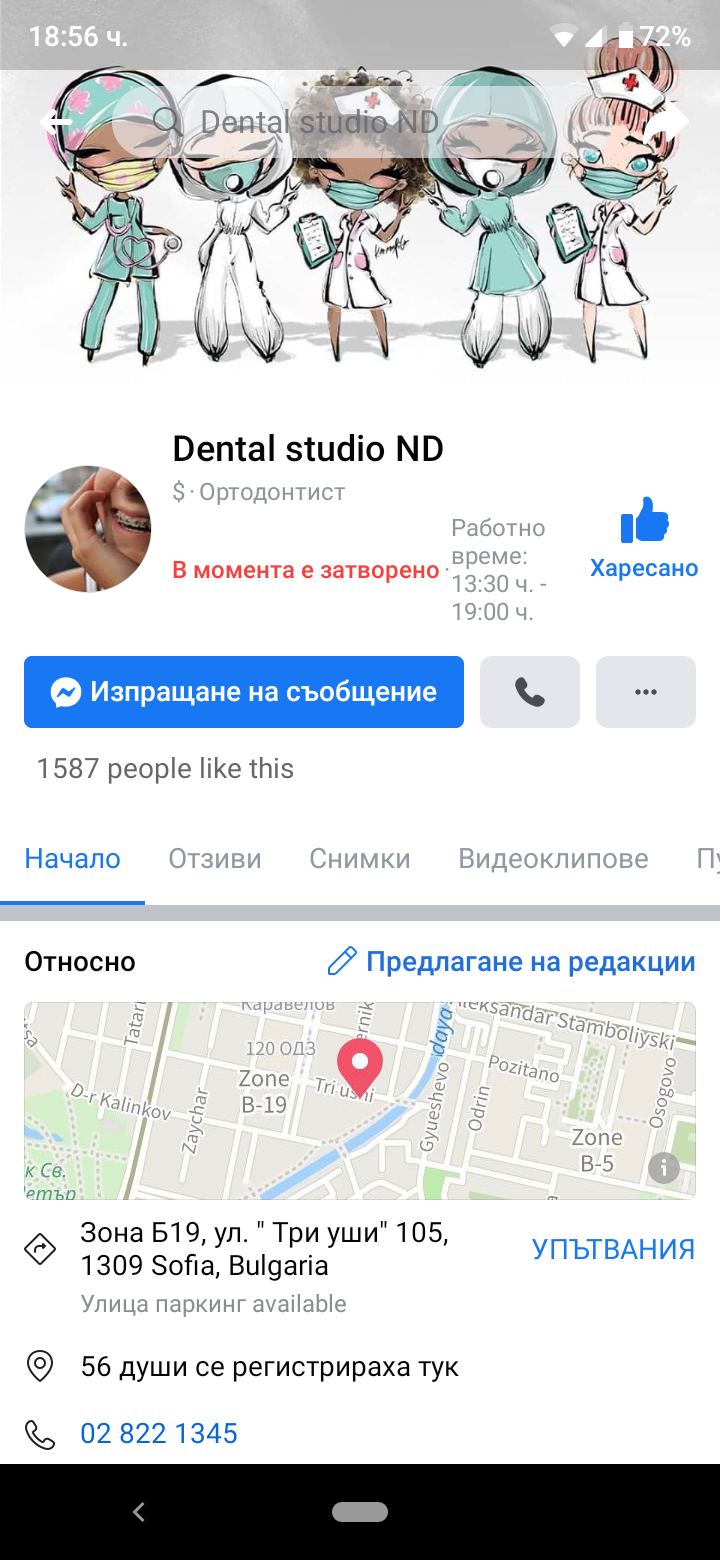The image size is (720, 1560).
Task: Call the studio with the phone button
Action: tap(530, 692)
